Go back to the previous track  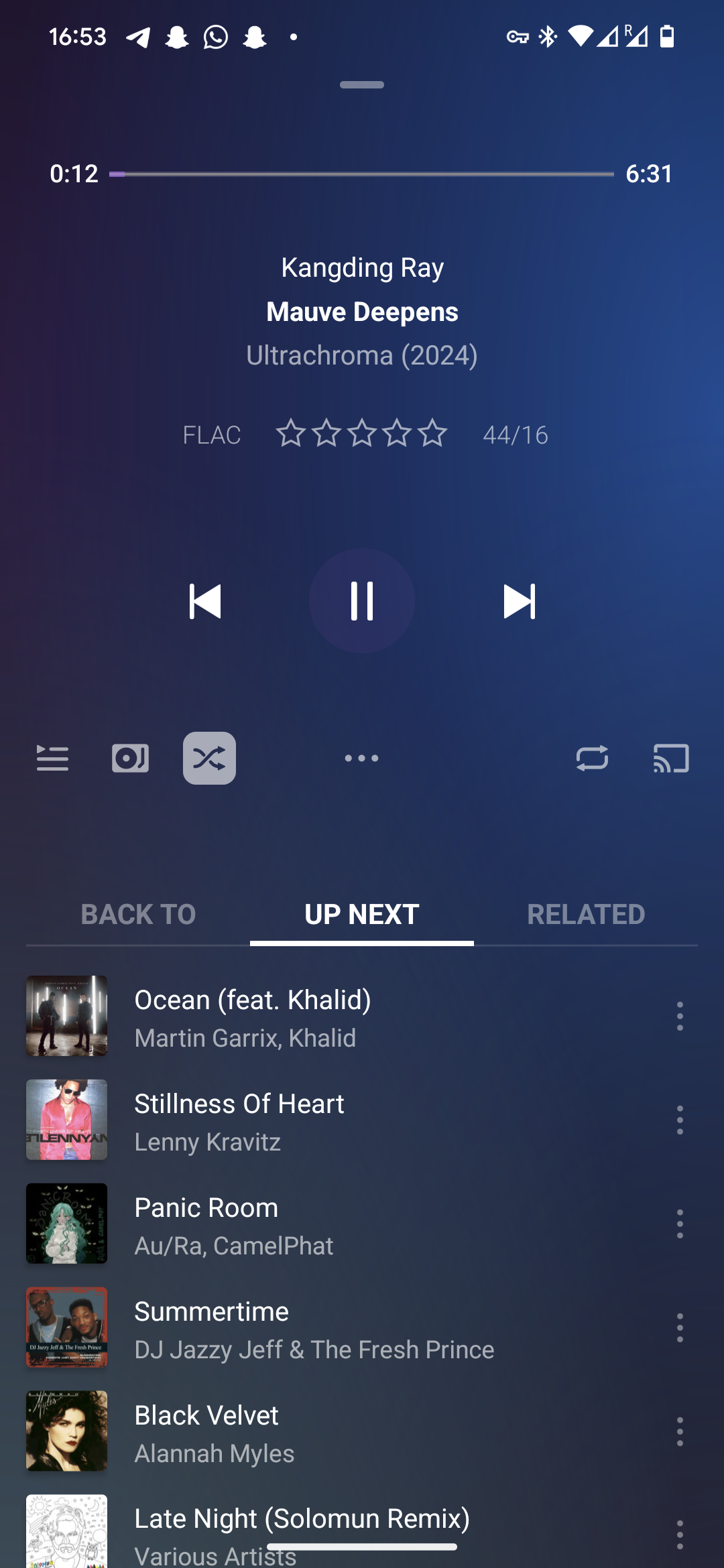205,600
